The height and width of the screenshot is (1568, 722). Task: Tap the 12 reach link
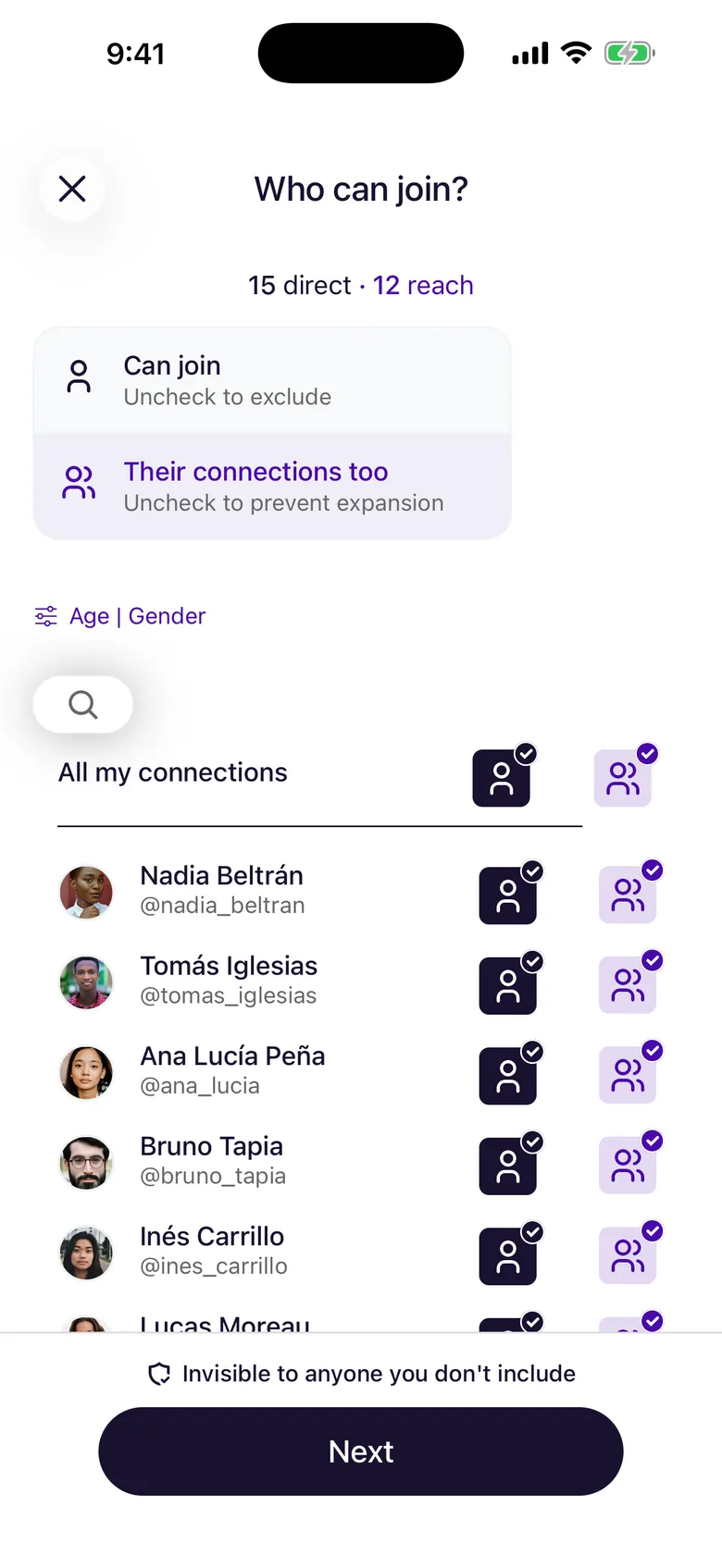coord(423,285)
